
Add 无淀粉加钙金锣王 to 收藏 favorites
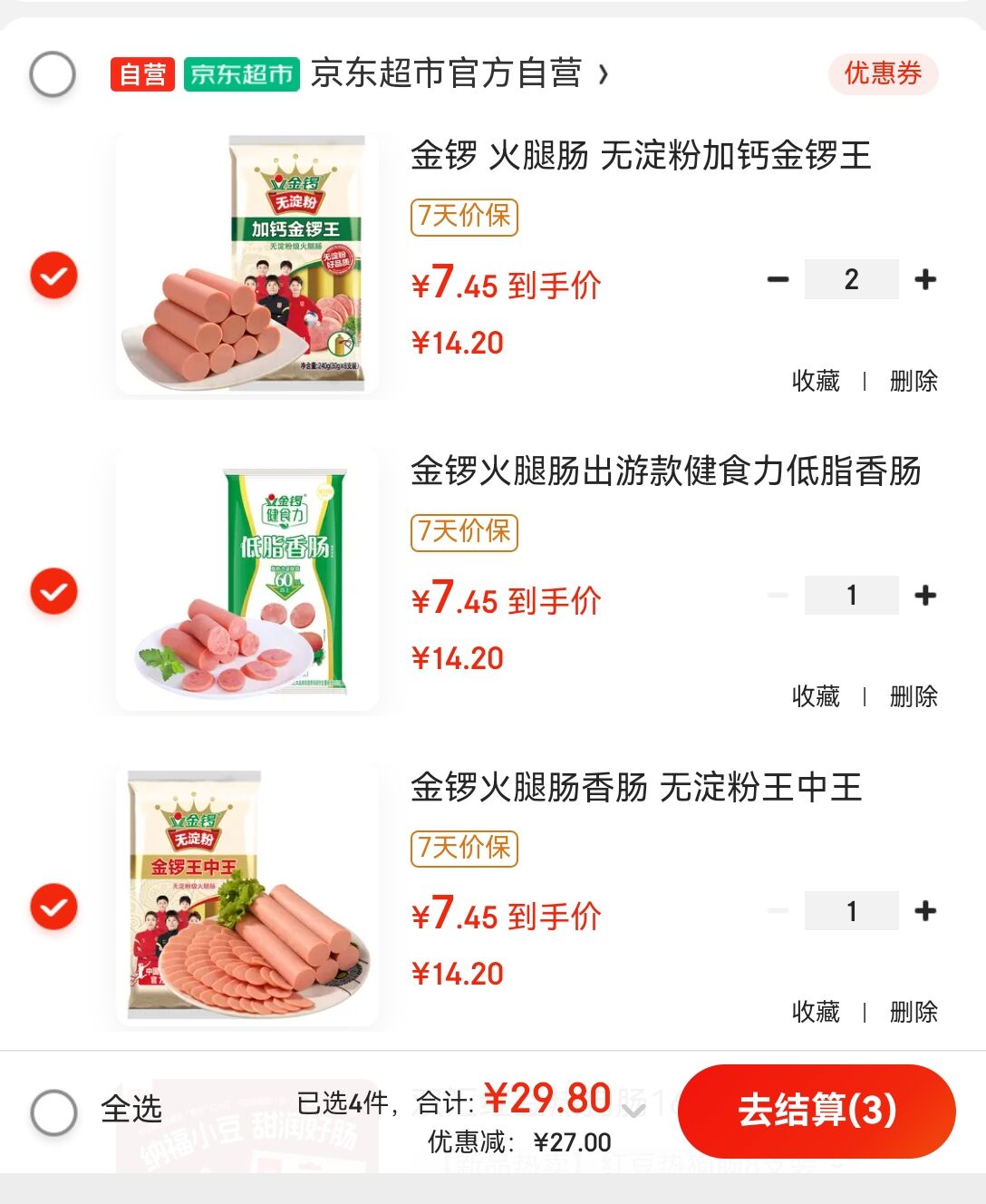(x=816, y=381)
